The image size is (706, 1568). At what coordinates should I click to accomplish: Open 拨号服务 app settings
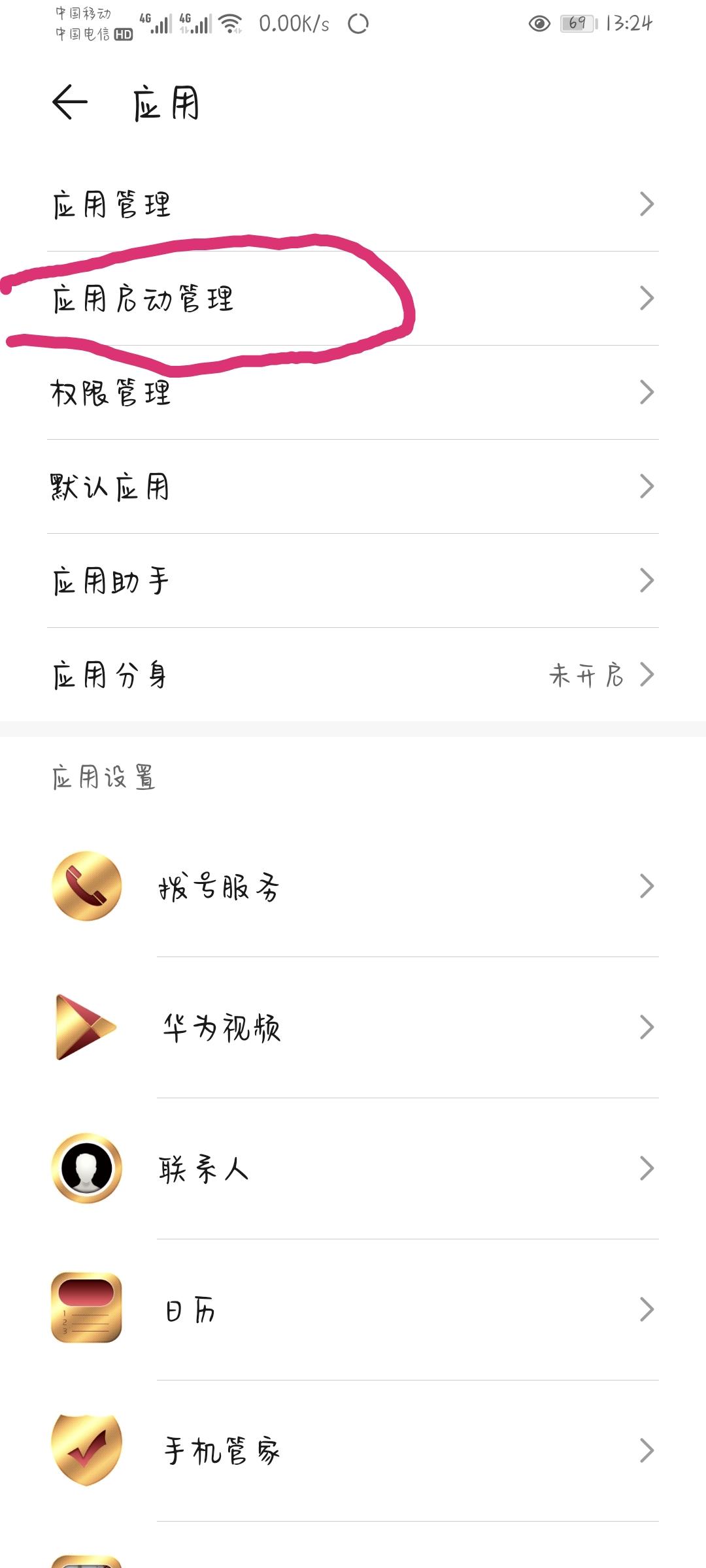point(353,887)
